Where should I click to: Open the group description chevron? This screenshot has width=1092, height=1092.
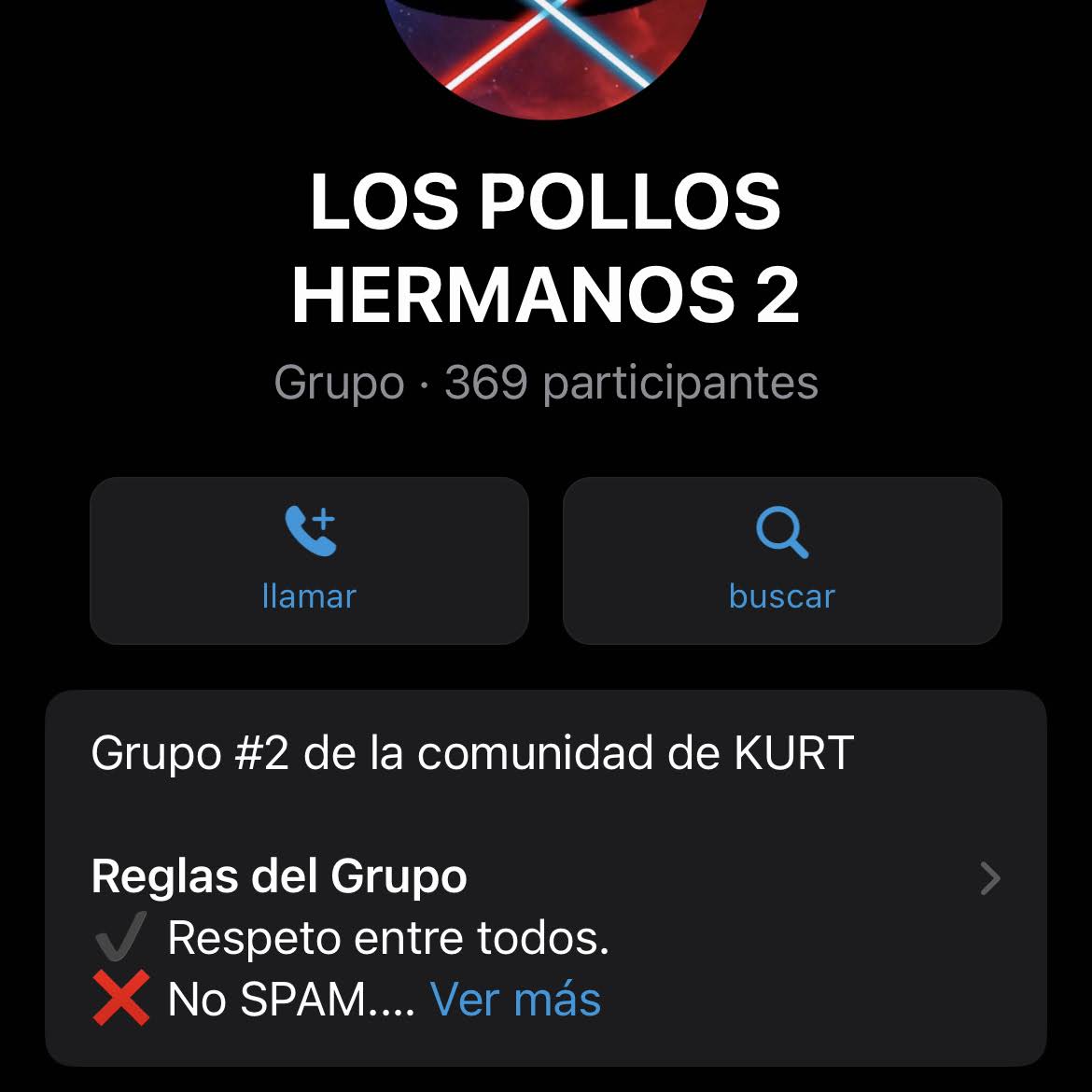click(x=989, y=878)
